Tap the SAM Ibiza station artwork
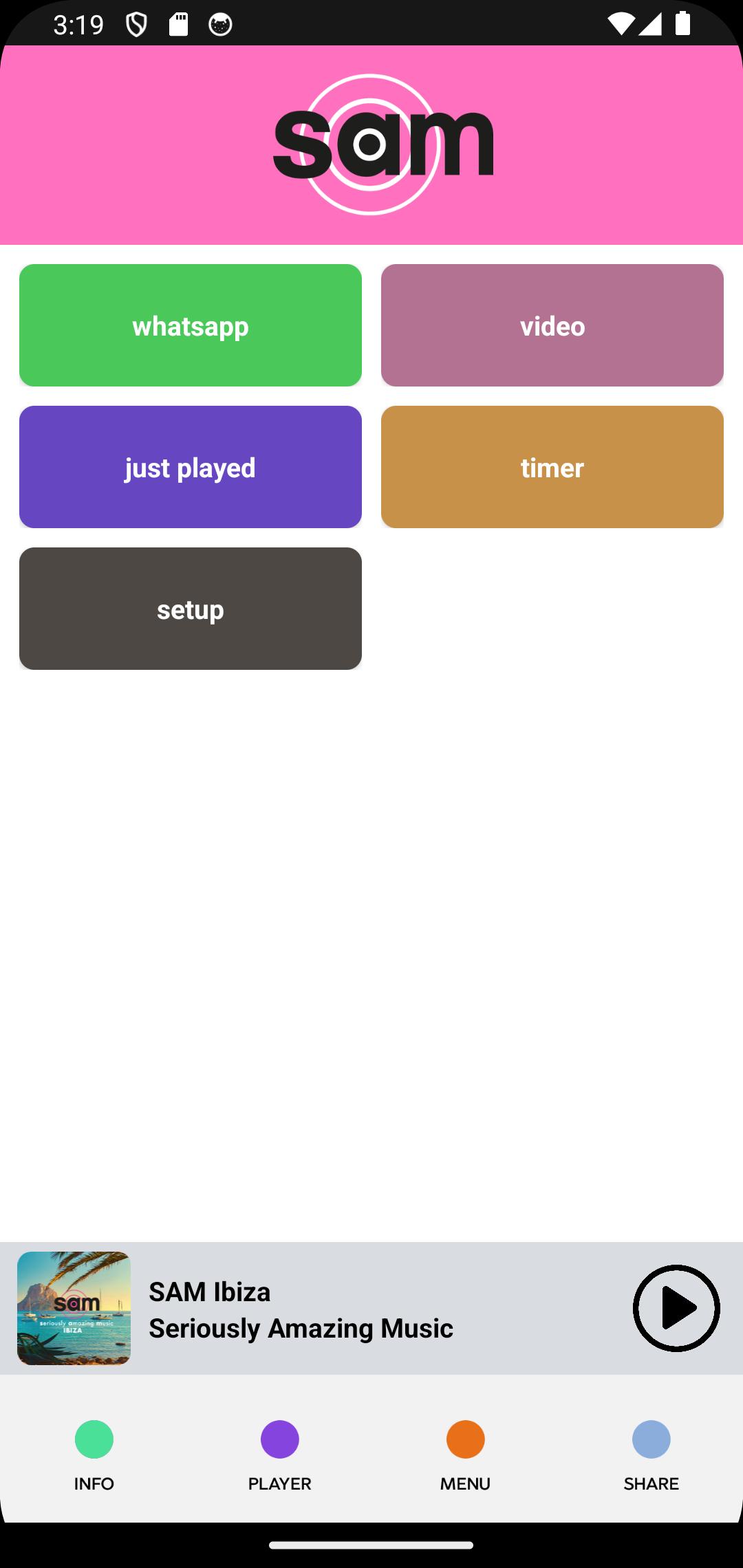 tap(74, 1308)
